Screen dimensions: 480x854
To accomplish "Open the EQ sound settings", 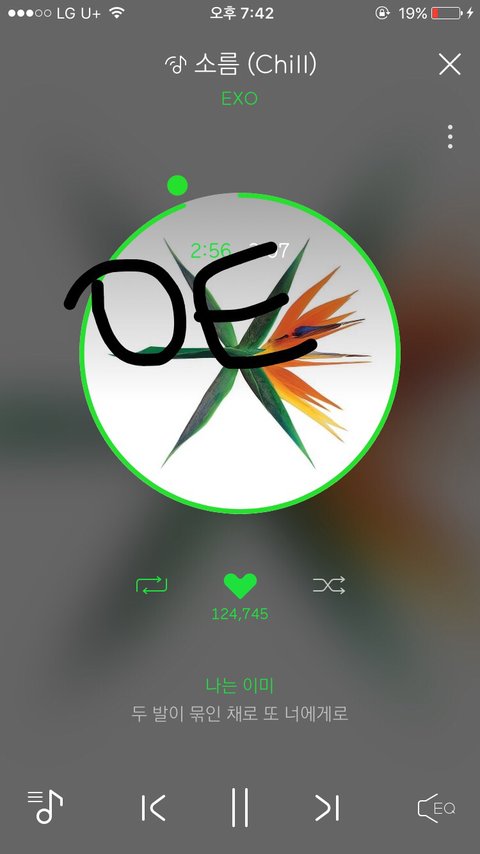I will click(x=436, y=808).
